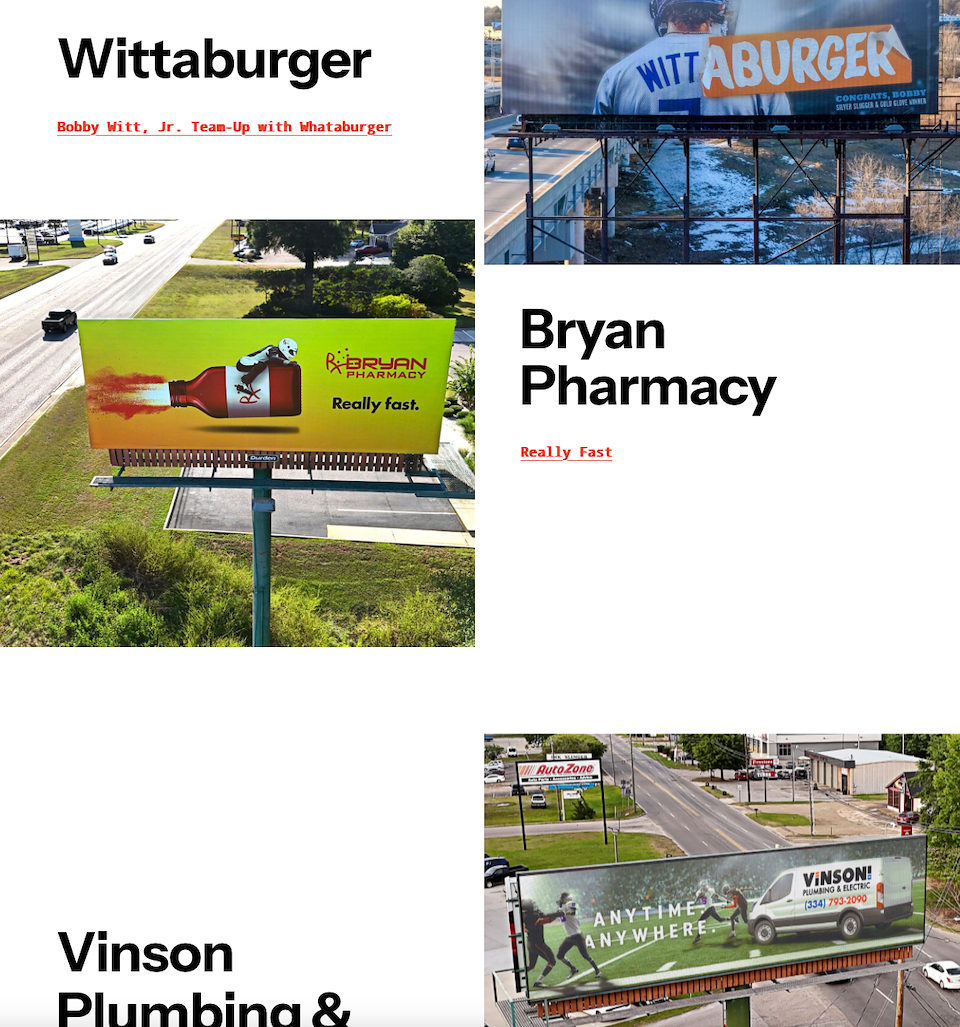
Task: Open the Wittaburger billboard photo
Action: pos(721,131)
